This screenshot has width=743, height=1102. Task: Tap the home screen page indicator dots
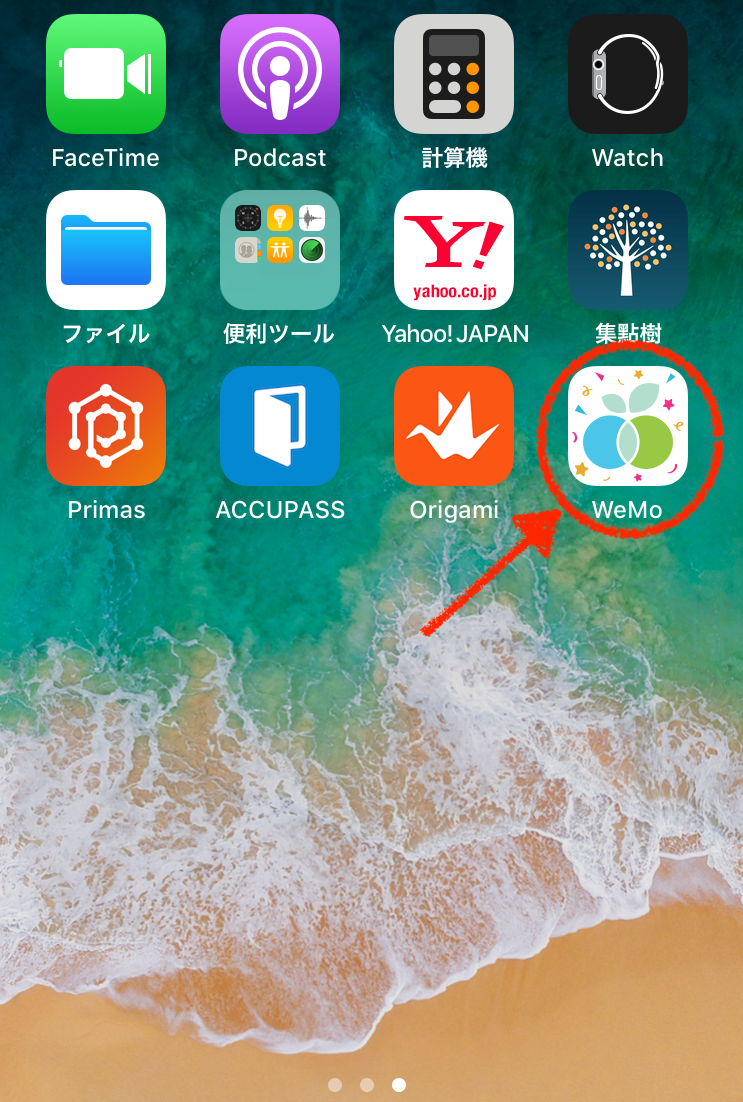point(367,1084)
